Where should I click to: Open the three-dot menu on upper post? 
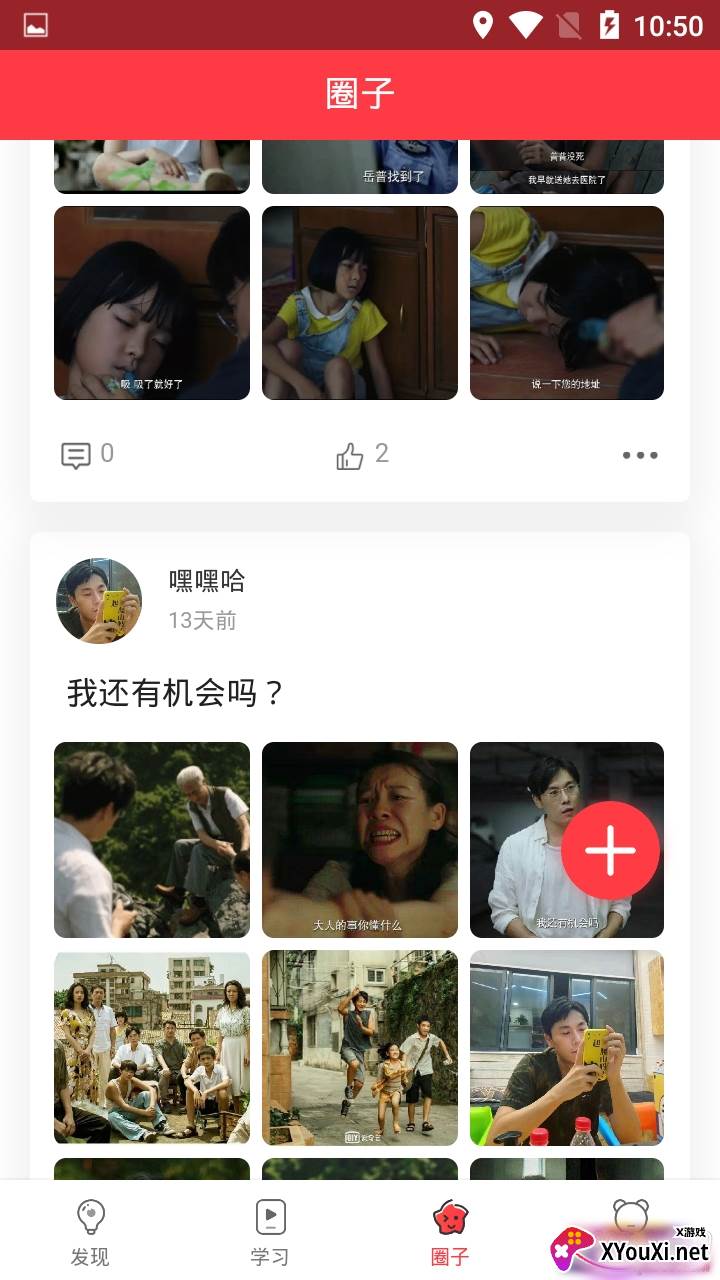coord(640,456)
